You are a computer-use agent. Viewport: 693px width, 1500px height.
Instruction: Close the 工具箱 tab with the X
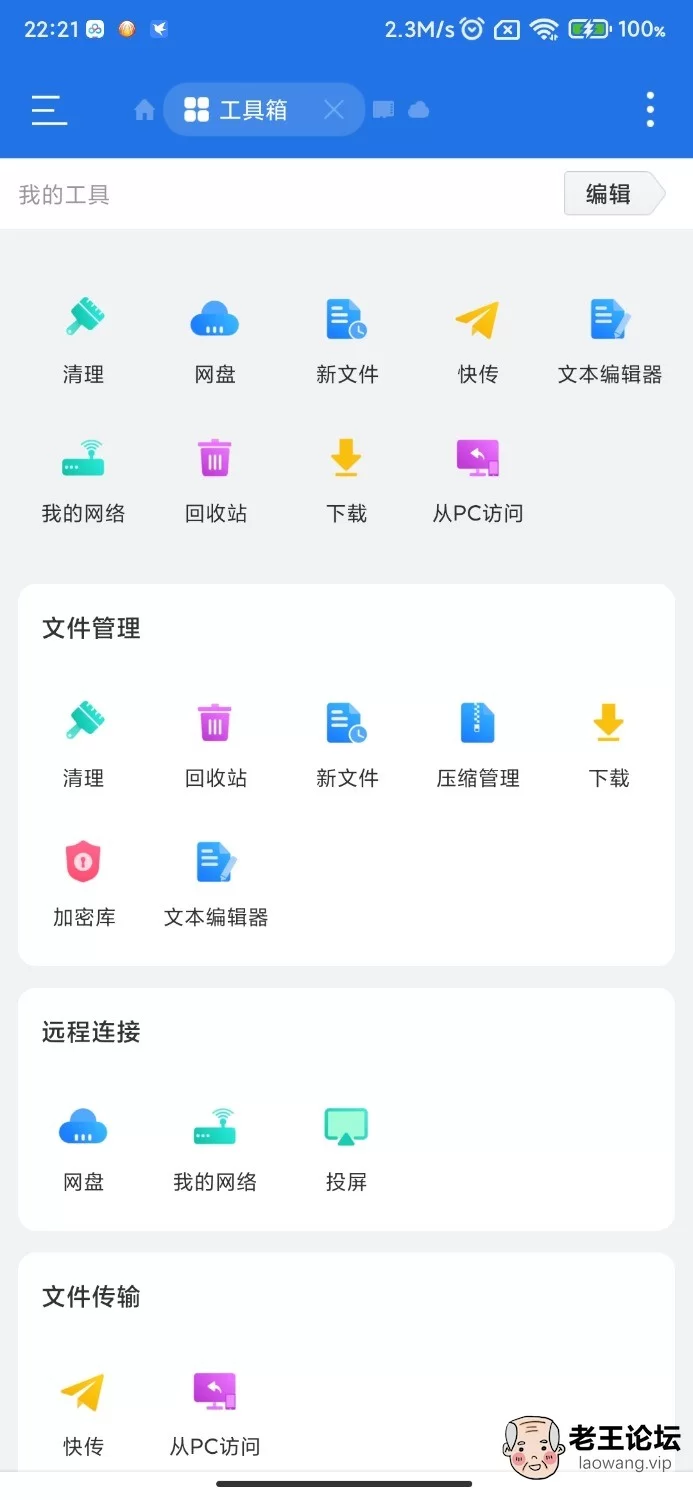(334, 110)
